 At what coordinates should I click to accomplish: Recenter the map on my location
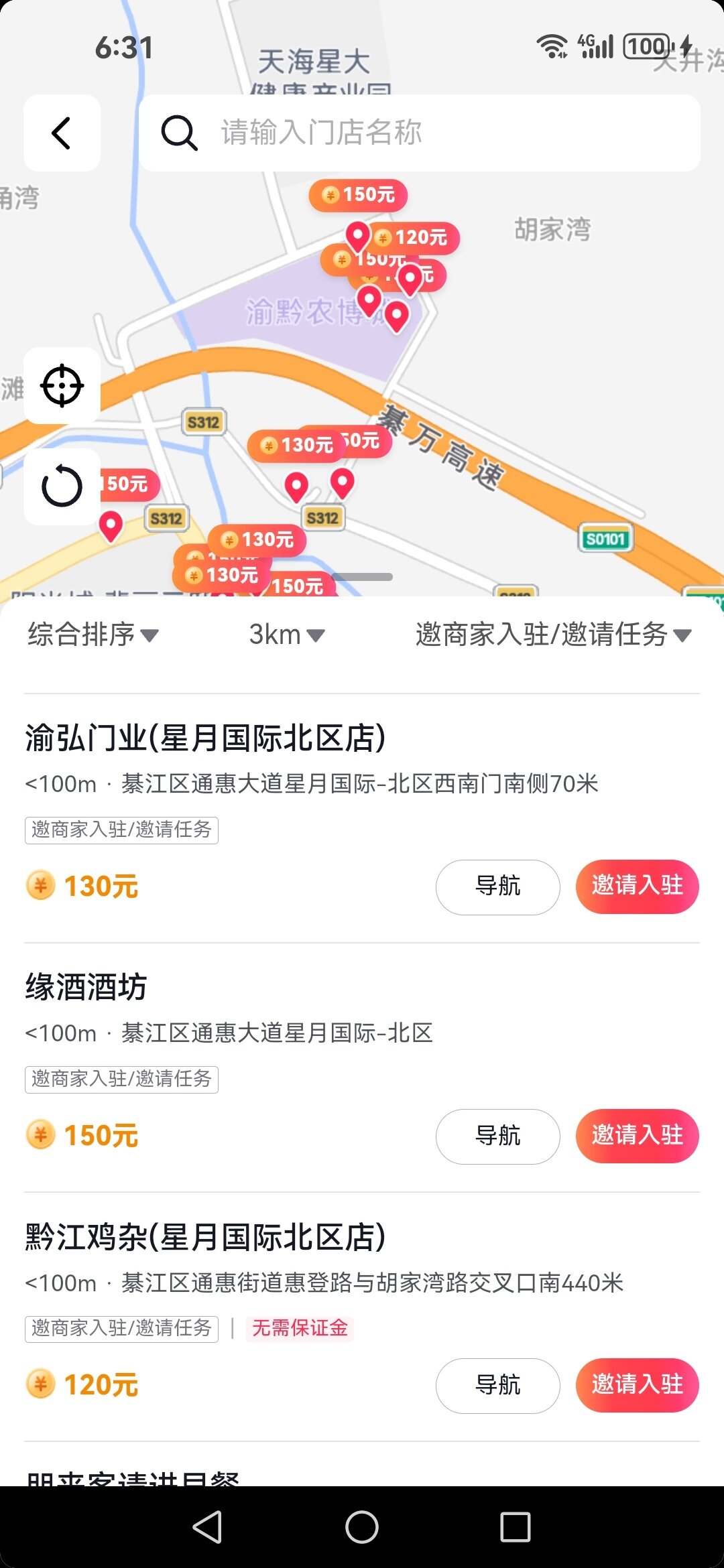[62, 385]
